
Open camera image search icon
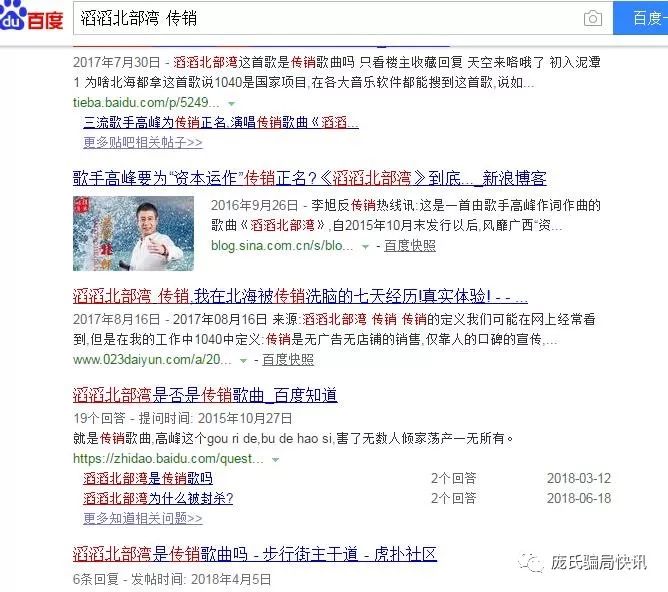pos(593,19)
